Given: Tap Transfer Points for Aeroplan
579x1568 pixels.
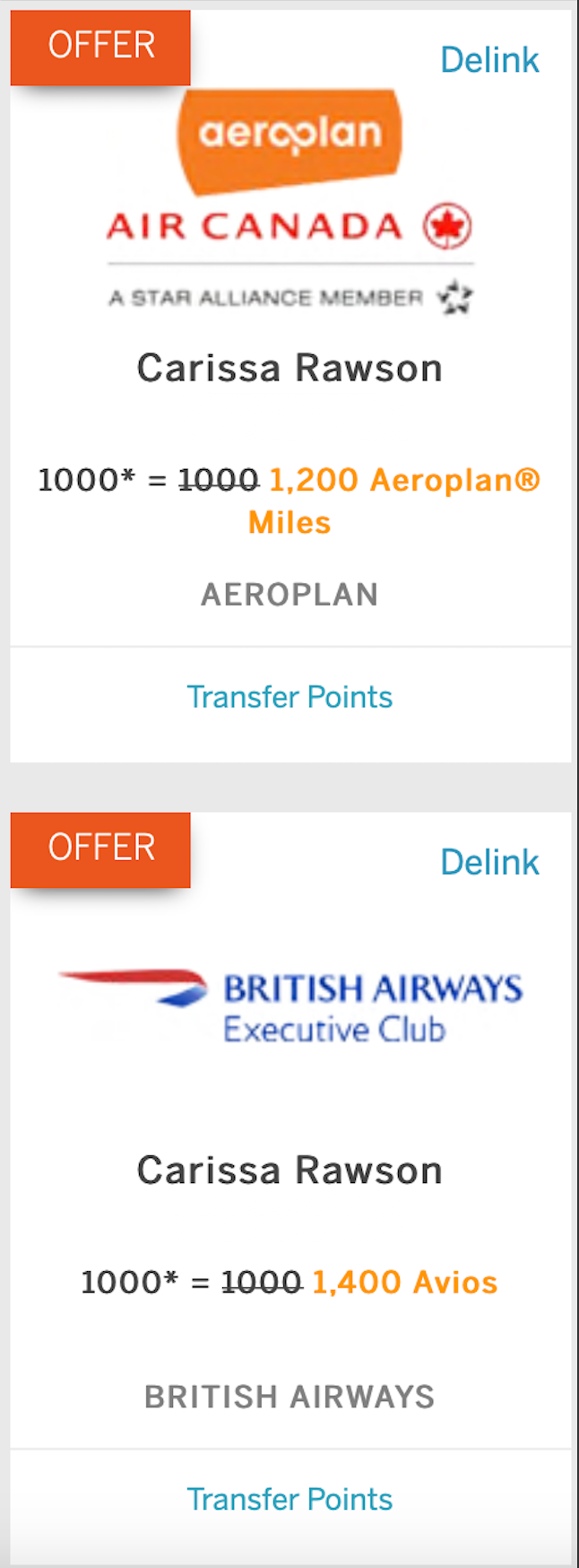Looking at the screenshot, I should pos(289,697).
